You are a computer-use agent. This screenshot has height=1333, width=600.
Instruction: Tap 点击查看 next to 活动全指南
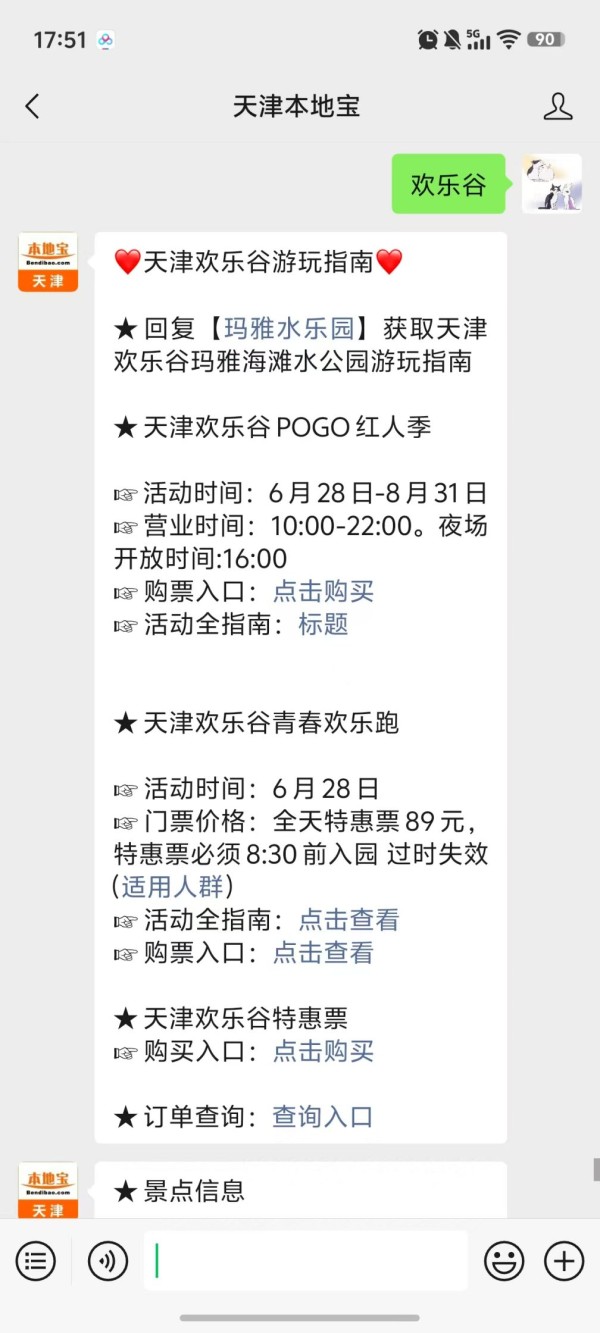click(348, 919)
